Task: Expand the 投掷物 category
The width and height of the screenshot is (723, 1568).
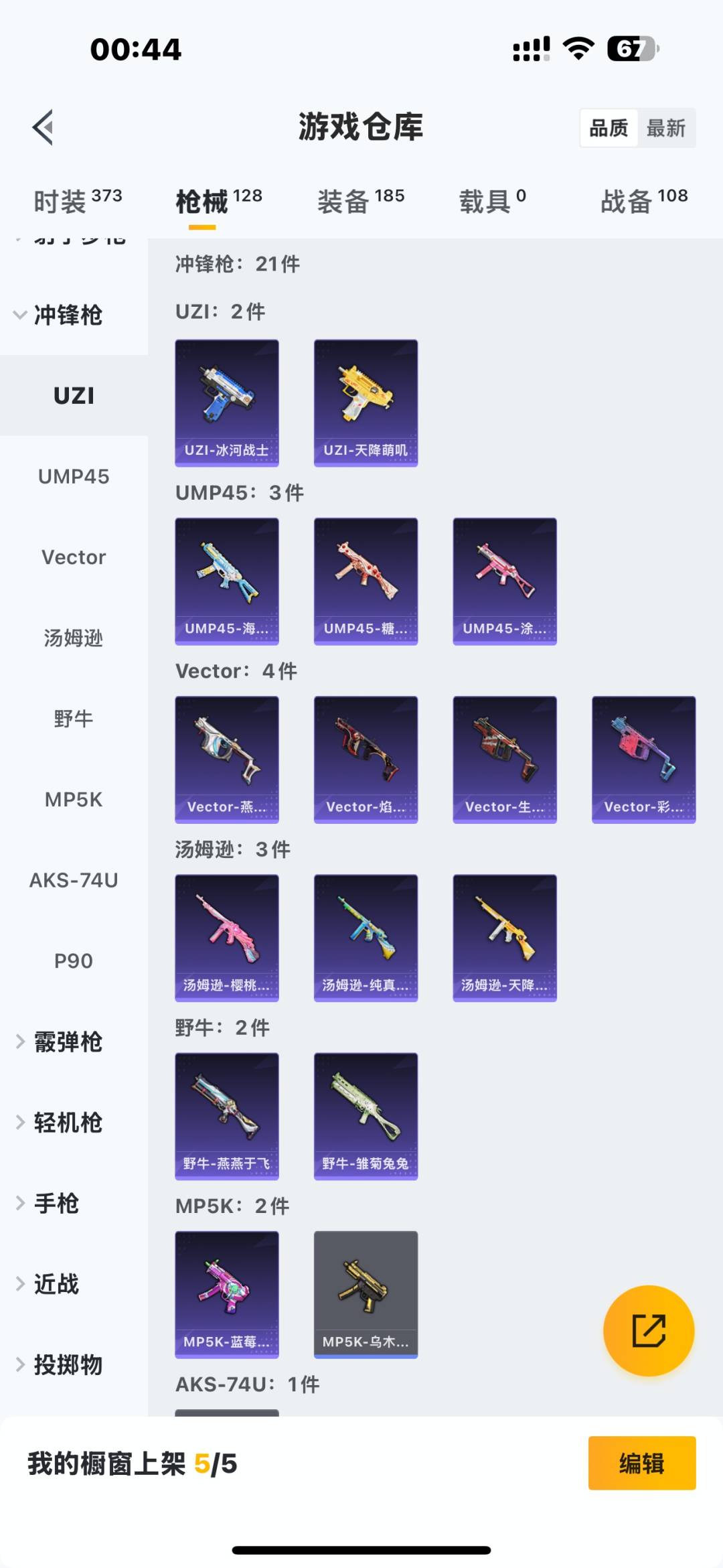Action: click(67, 1365)
